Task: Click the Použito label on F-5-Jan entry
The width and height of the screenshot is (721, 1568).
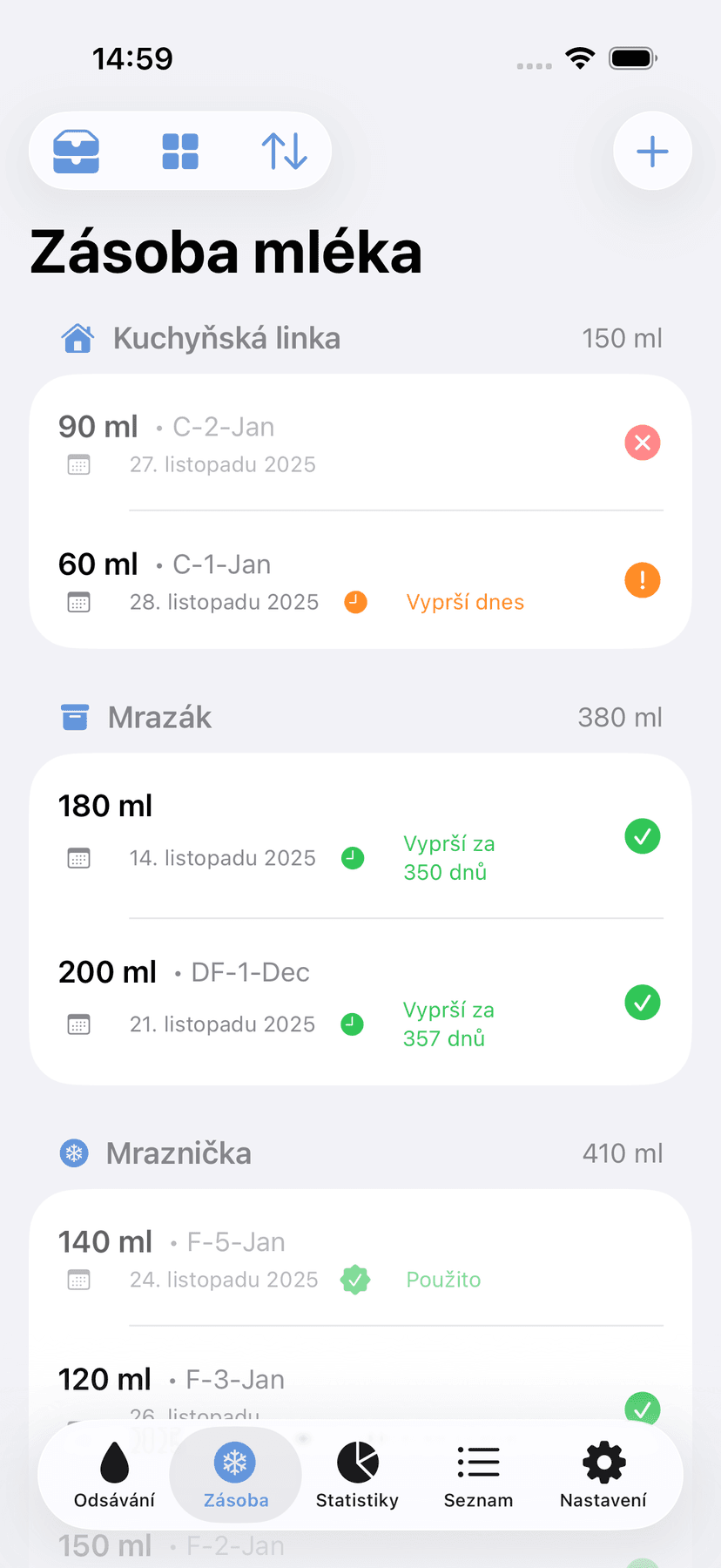Action: click(x=443, y=1280)
